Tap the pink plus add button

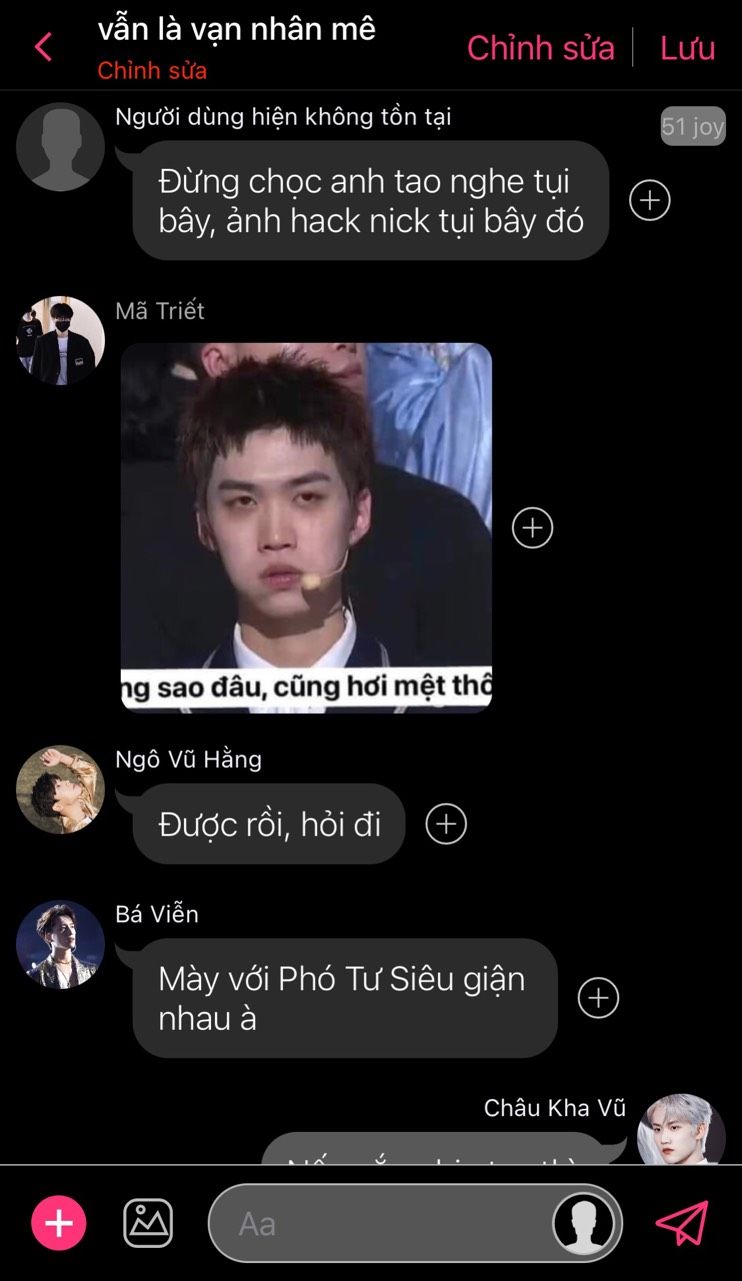point(59,1223)
